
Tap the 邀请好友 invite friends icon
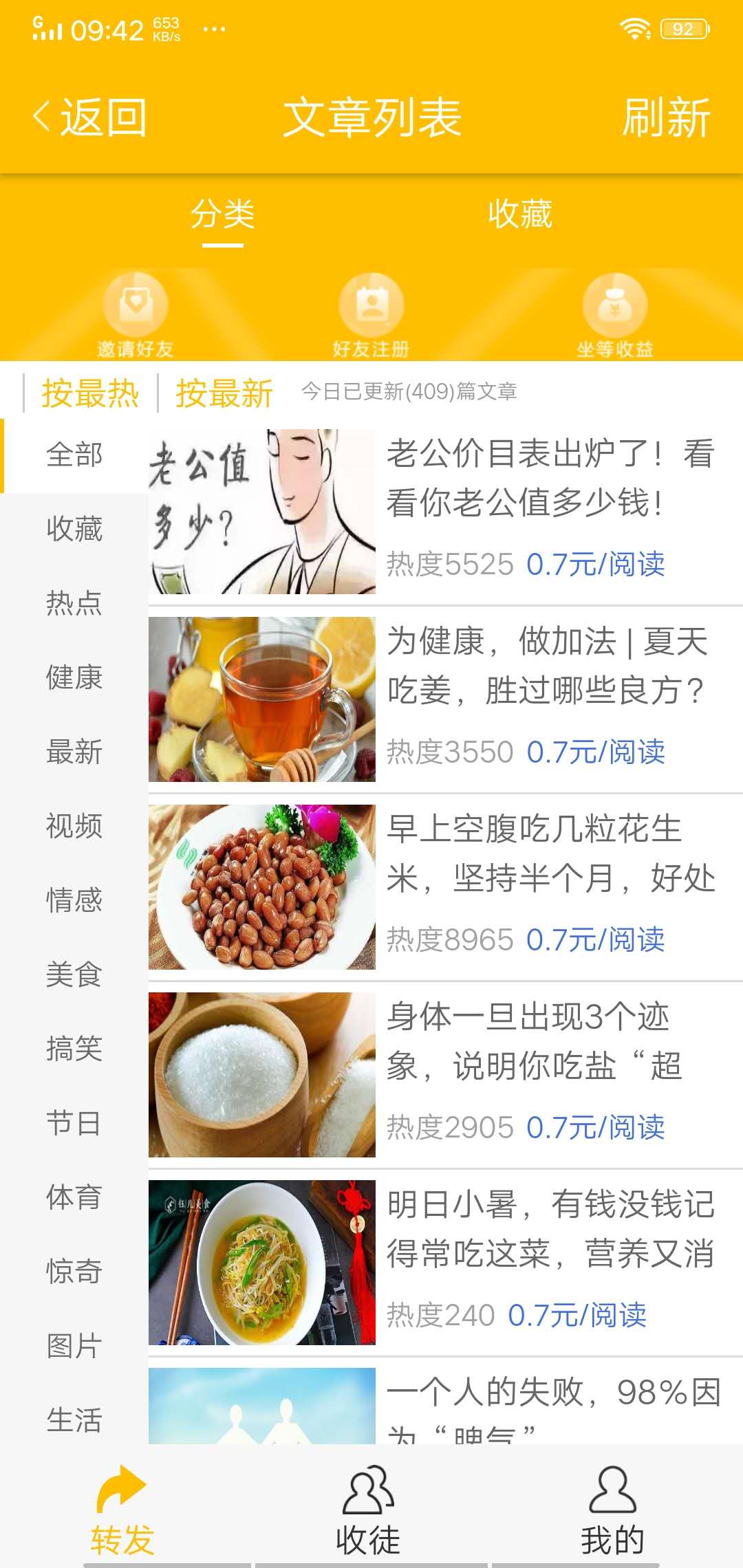(136, 309)
